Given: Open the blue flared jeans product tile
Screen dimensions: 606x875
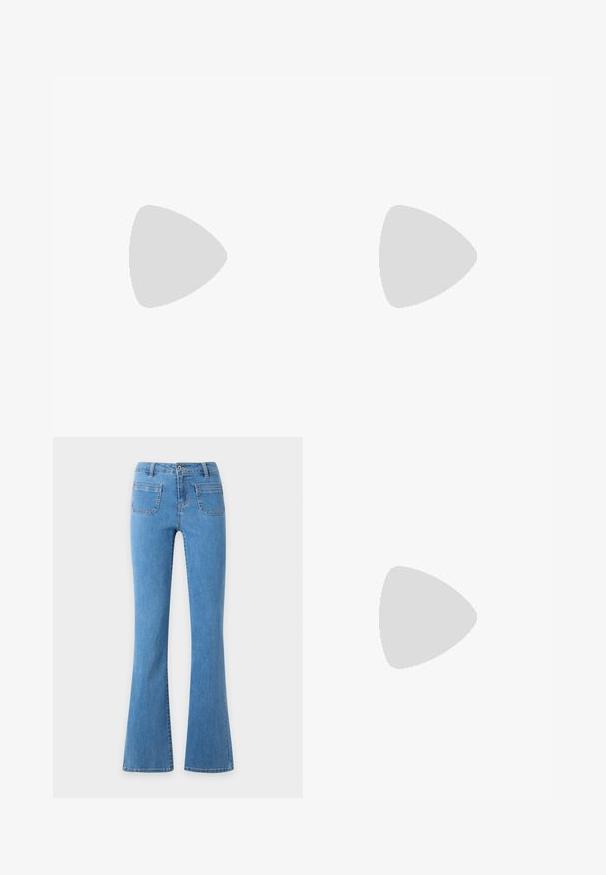Looking at the screenshot, I should click(x=178, y=617).
